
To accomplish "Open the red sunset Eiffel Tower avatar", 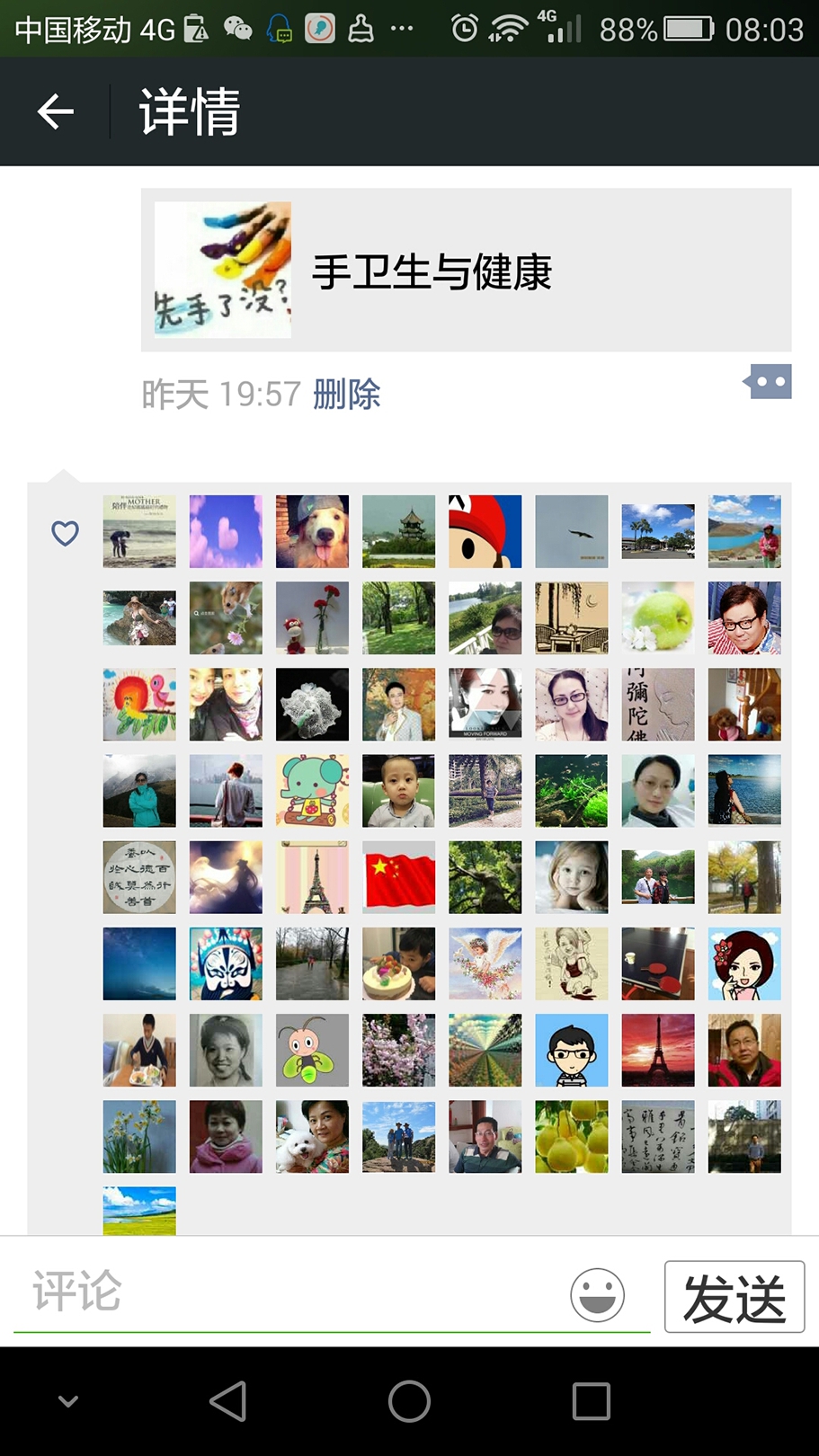I will [x=658, y=1050].
